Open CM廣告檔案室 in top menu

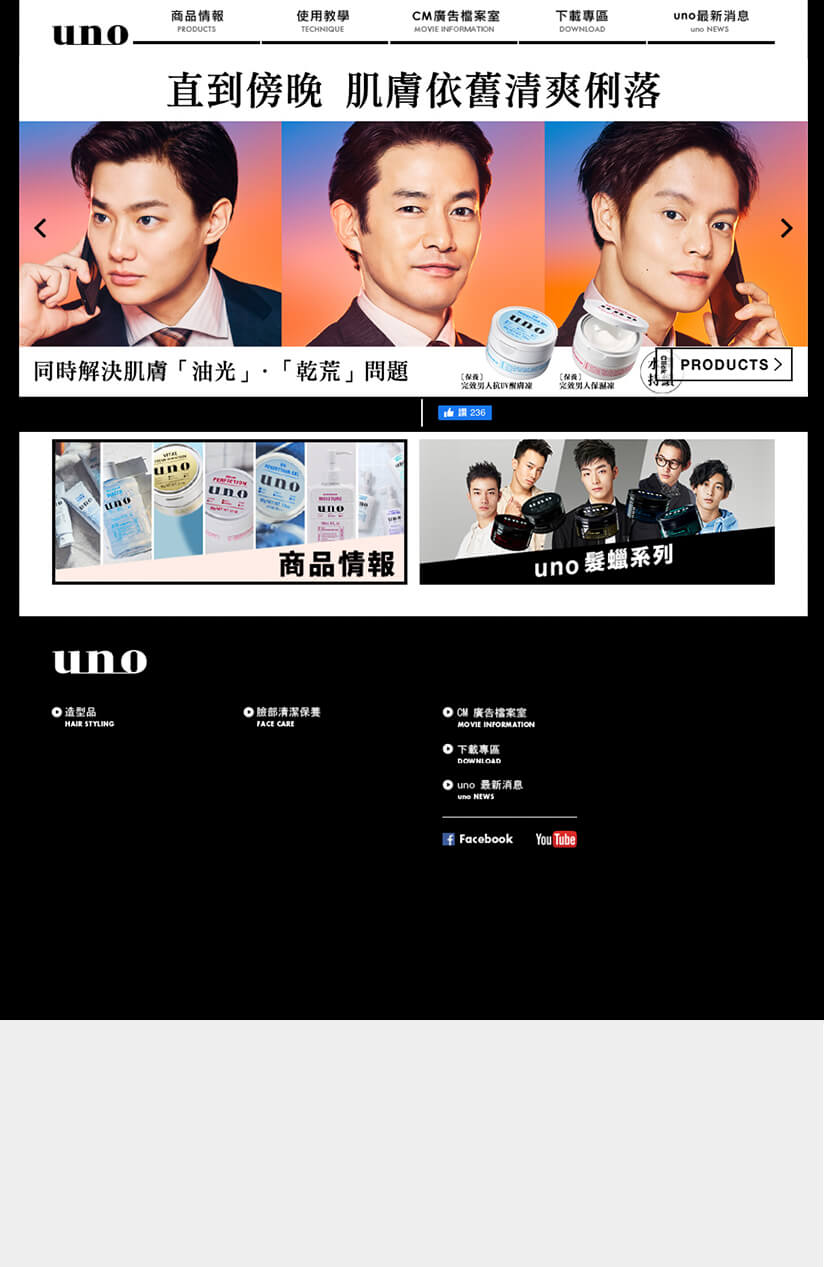pyautogui.click(x=455, y=21)
